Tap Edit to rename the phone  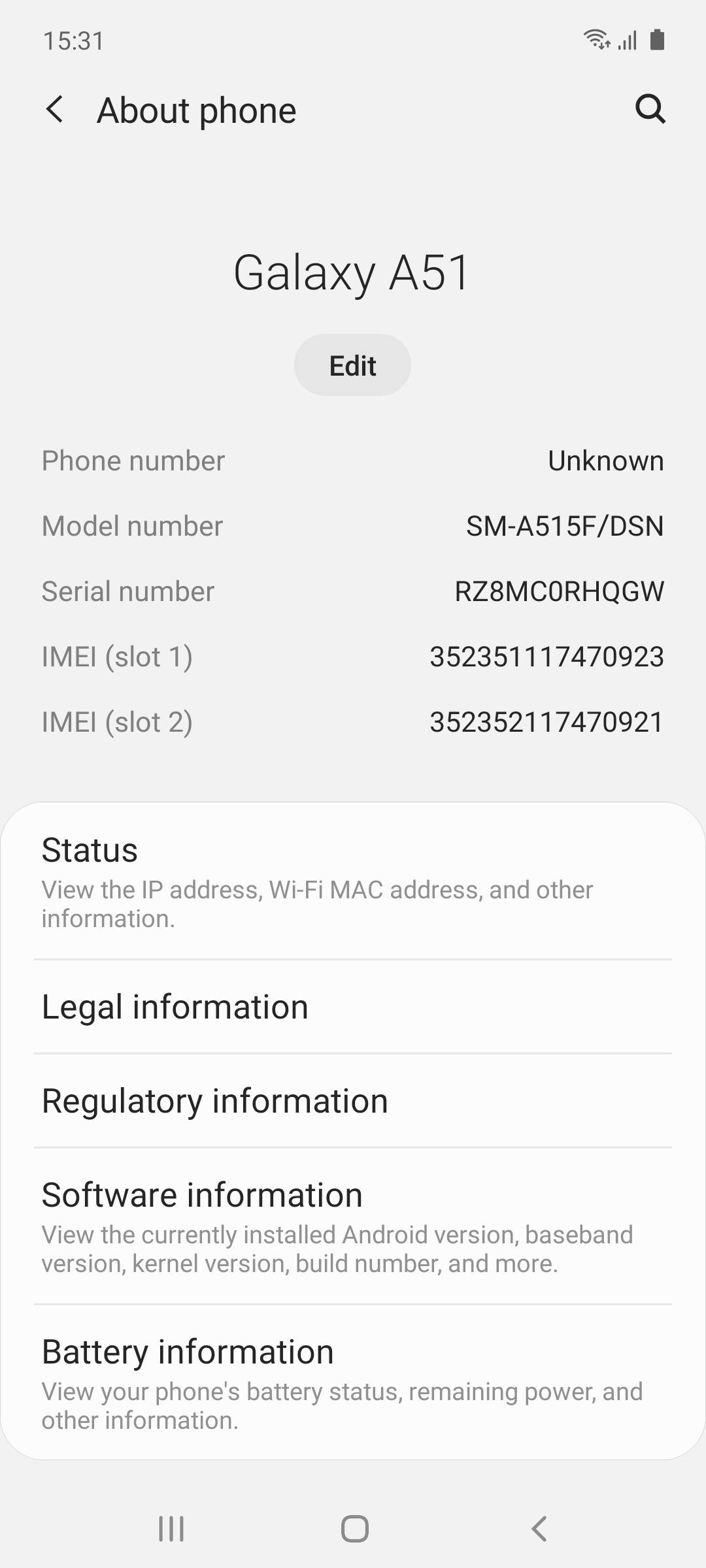pos(352,365)
